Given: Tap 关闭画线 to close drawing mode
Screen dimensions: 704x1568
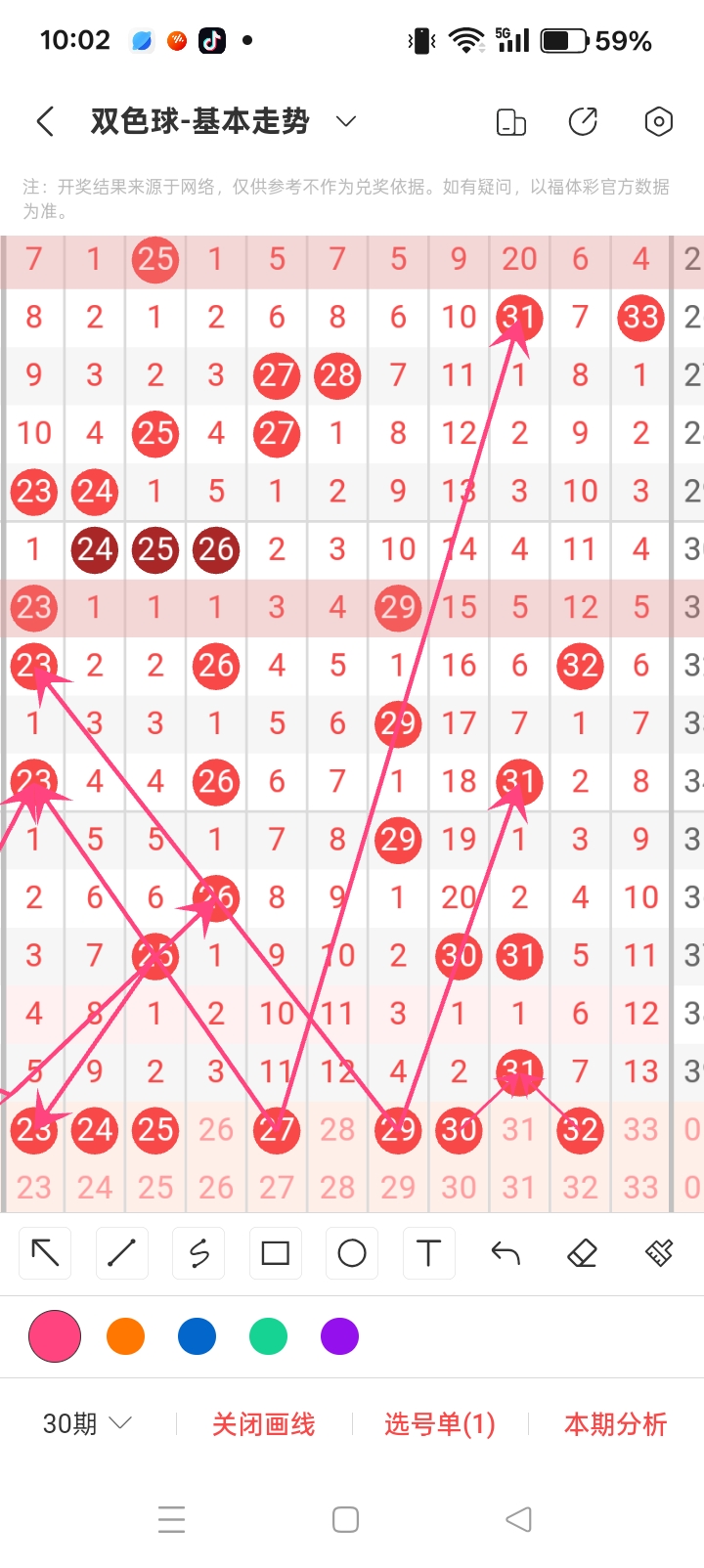Looking at the screenshot, I should [x=264, y=1424].
